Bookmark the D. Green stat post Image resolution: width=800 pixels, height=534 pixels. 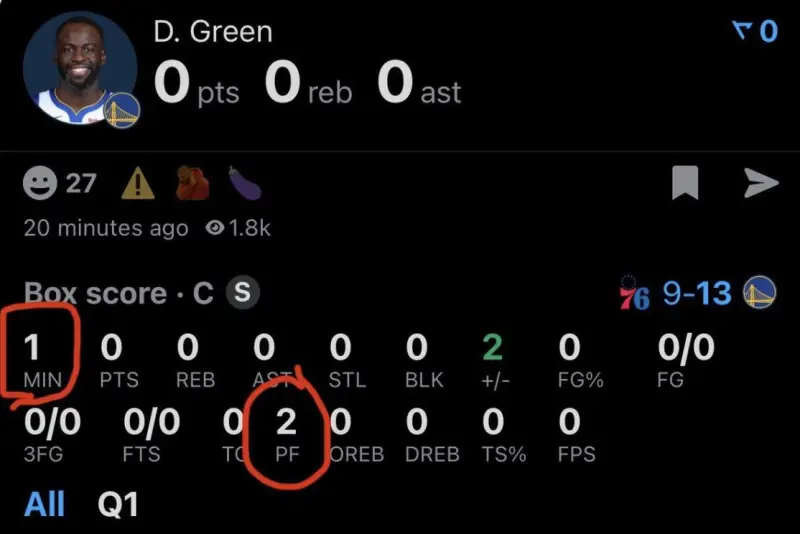point(684,184)
